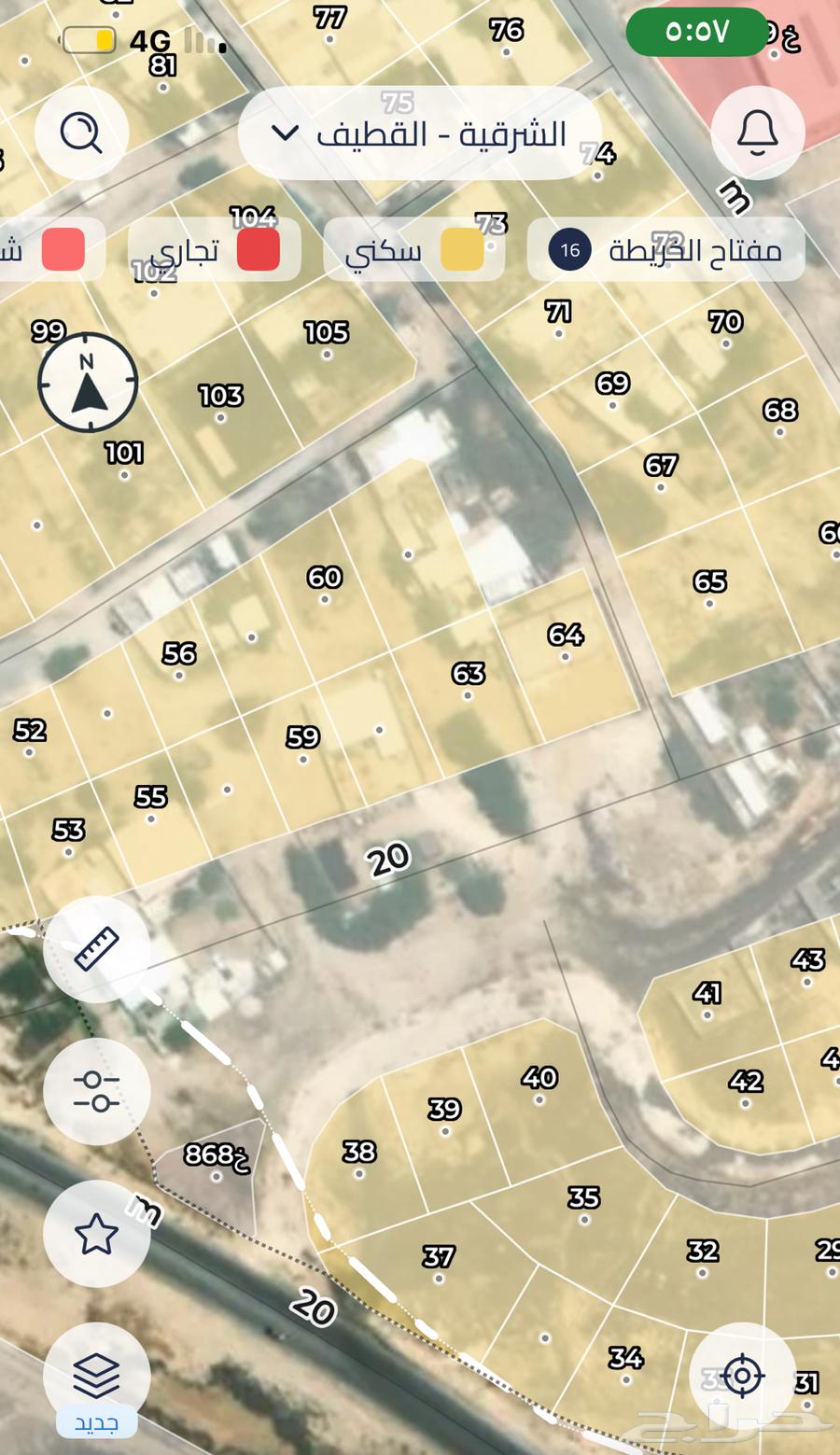Image resolution: width=840 pixels, height=1455 pixels.
Task: Open the مفتاح الخريطة map legend
Action: click(665, 250)
